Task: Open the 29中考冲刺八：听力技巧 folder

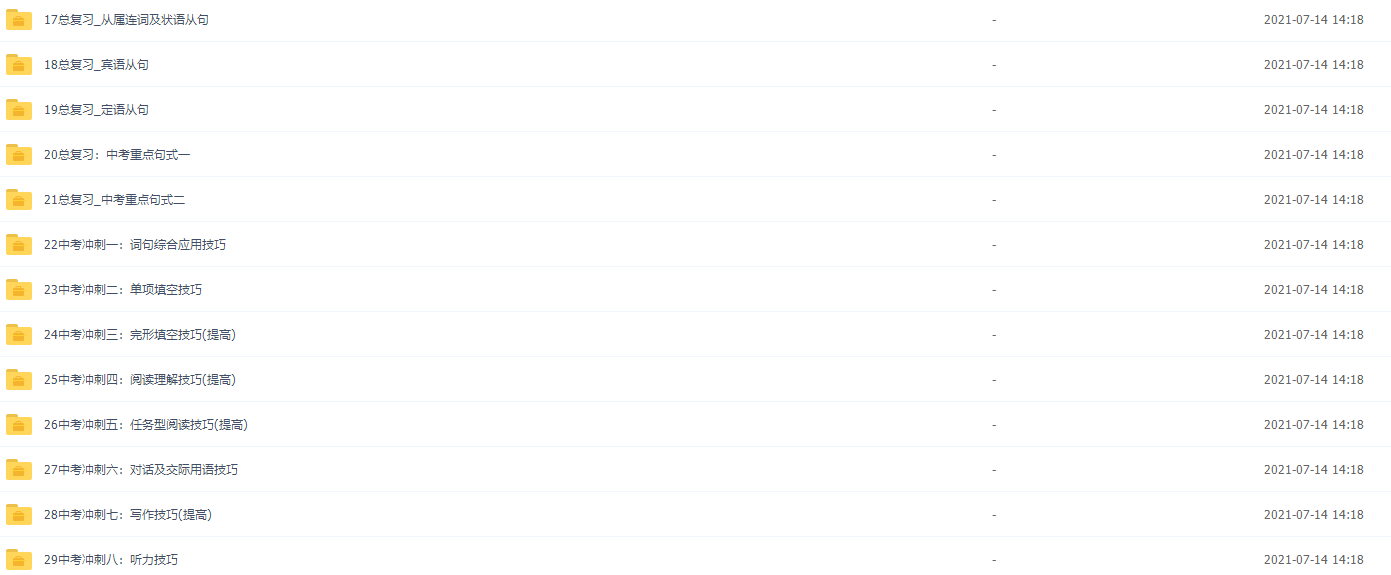Action: coord(110,560)
